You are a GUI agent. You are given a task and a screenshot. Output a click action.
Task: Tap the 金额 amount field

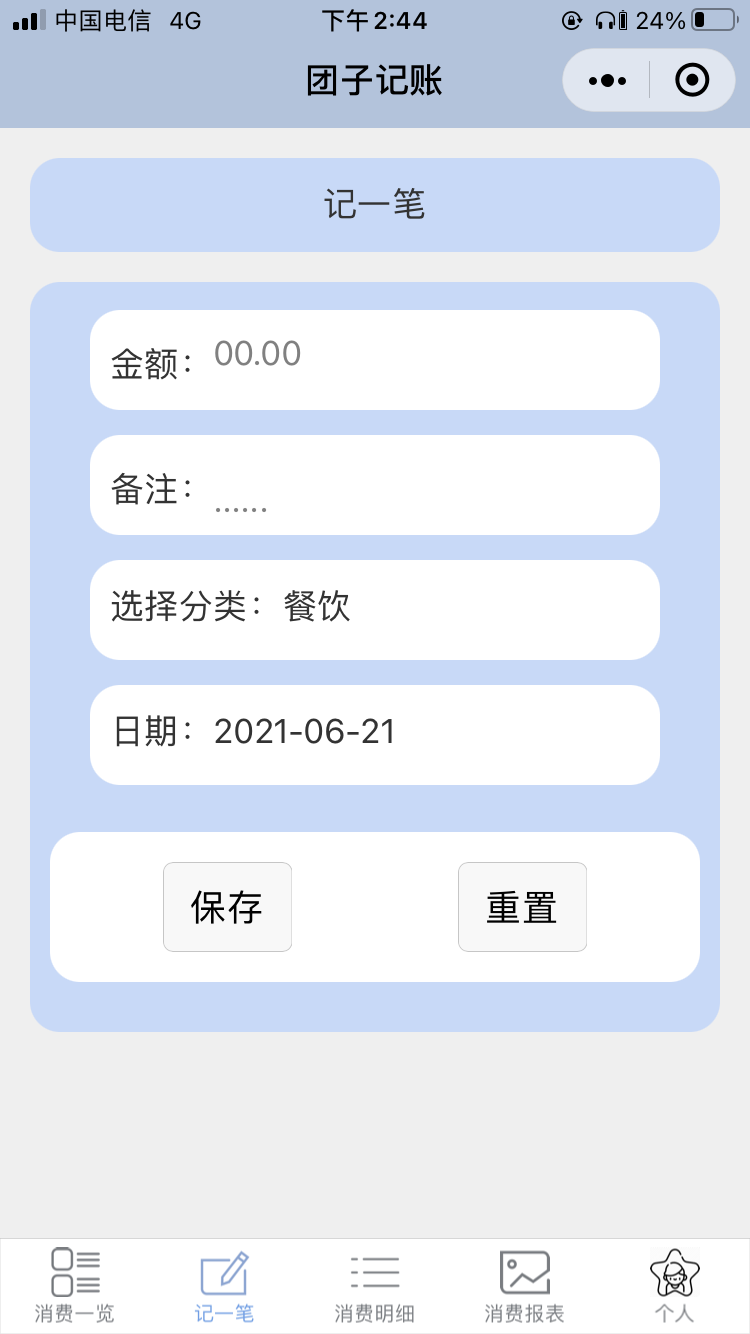[x=375, y=360]
